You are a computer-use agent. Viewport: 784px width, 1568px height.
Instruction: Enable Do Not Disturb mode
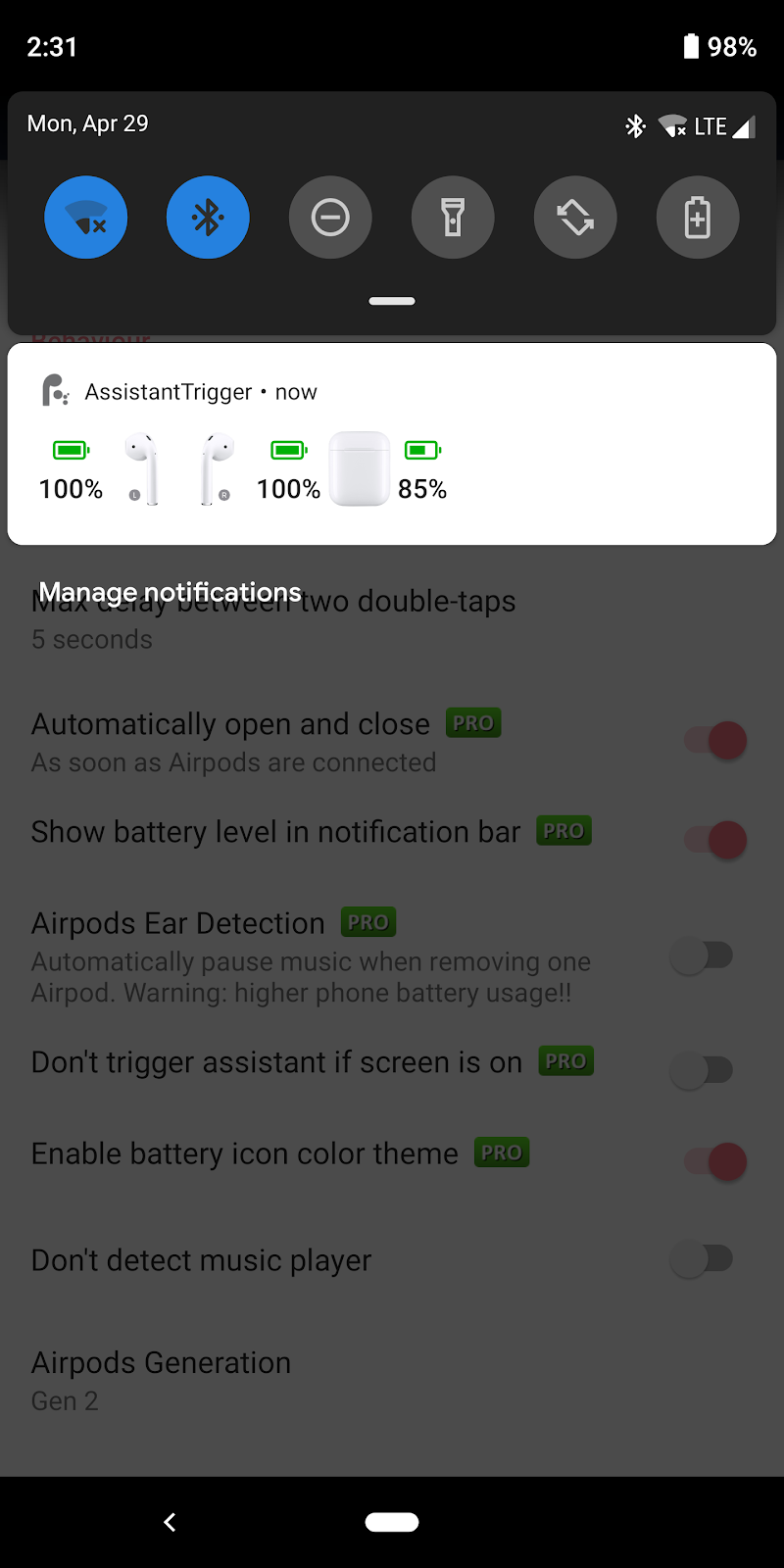[x=330, y=218]
